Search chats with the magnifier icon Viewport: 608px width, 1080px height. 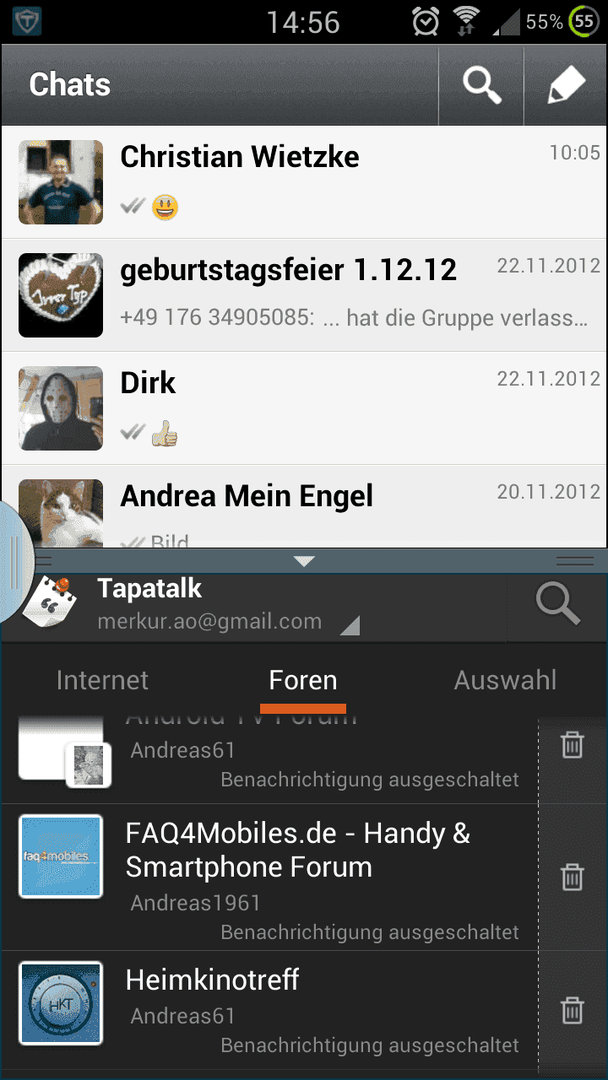click(x=481, y=86)
